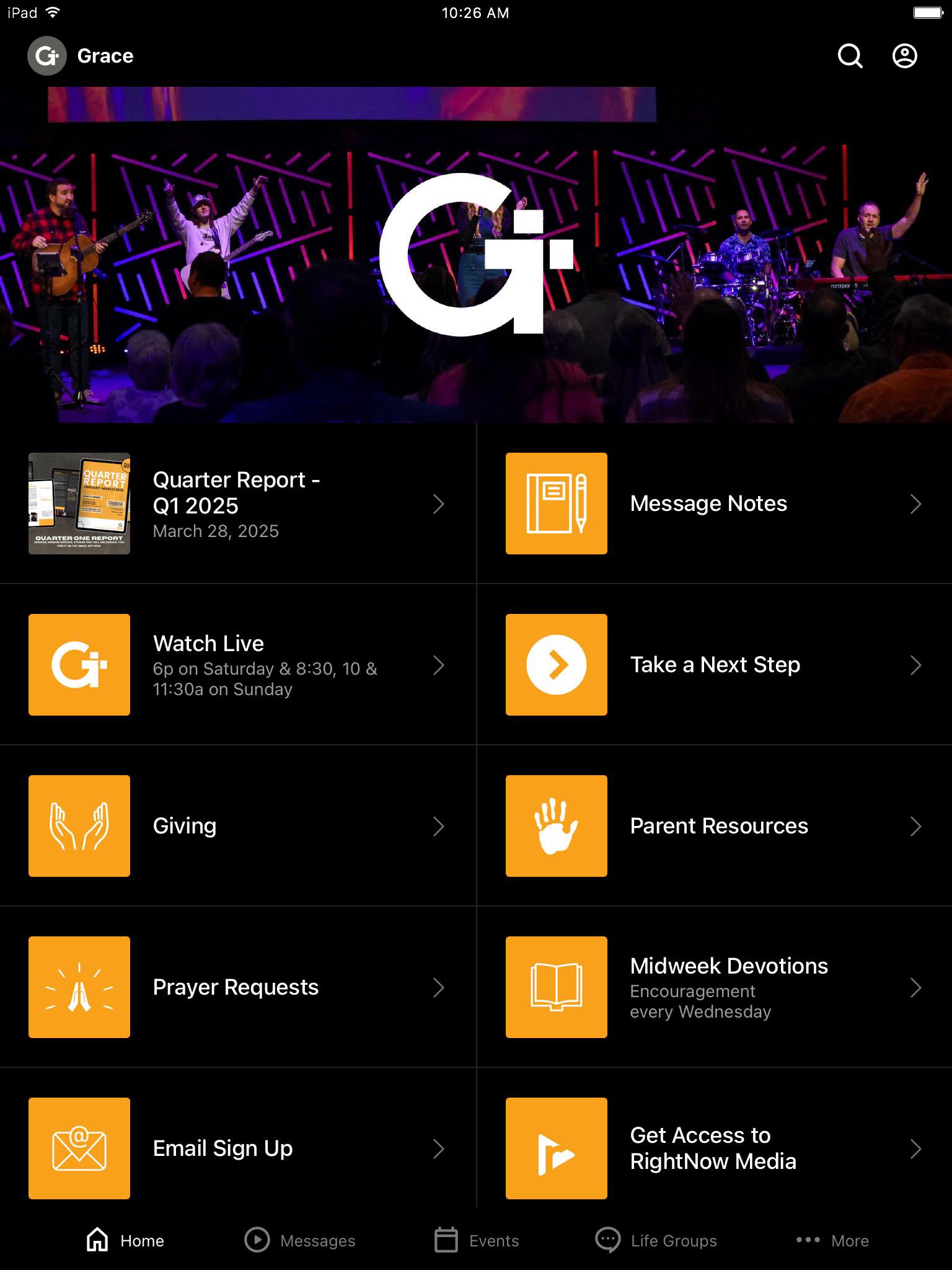
Task: Switch to the Messages tab
Action: coord(300,1240)
